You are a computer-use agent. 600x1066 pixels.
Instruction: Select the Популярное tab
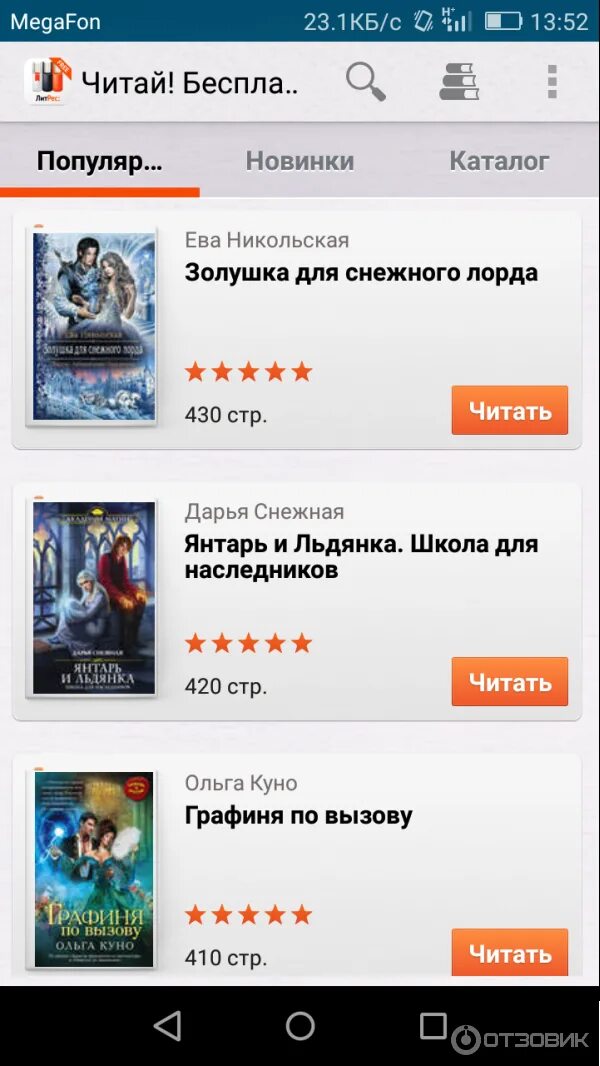pos(100,161)
